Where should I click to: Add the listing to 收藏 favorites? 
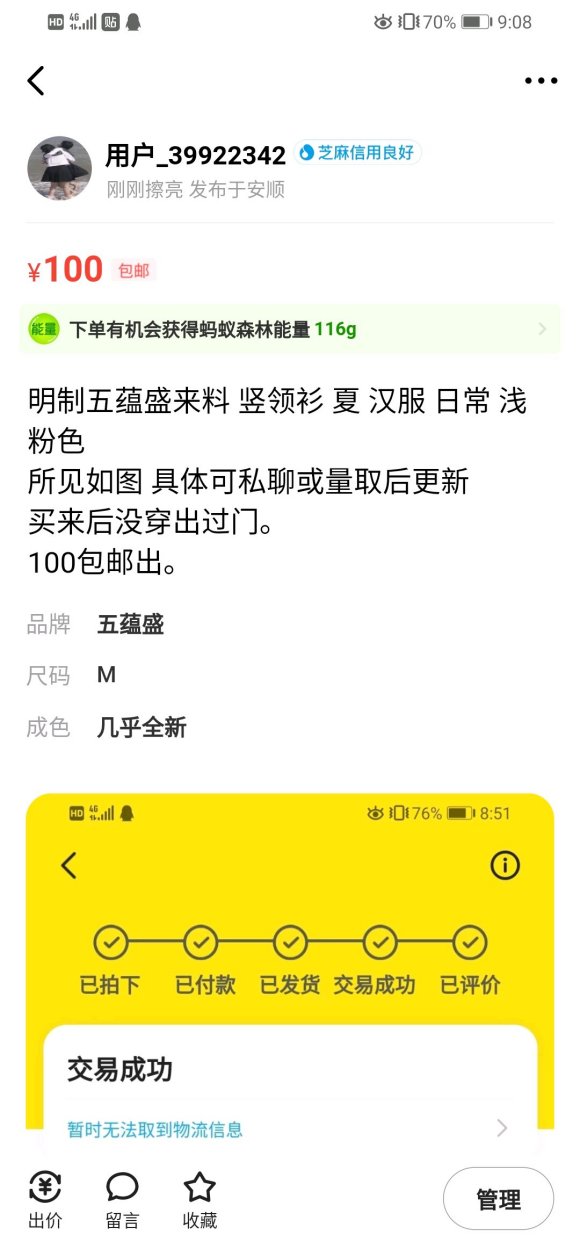pos(200,1200)
